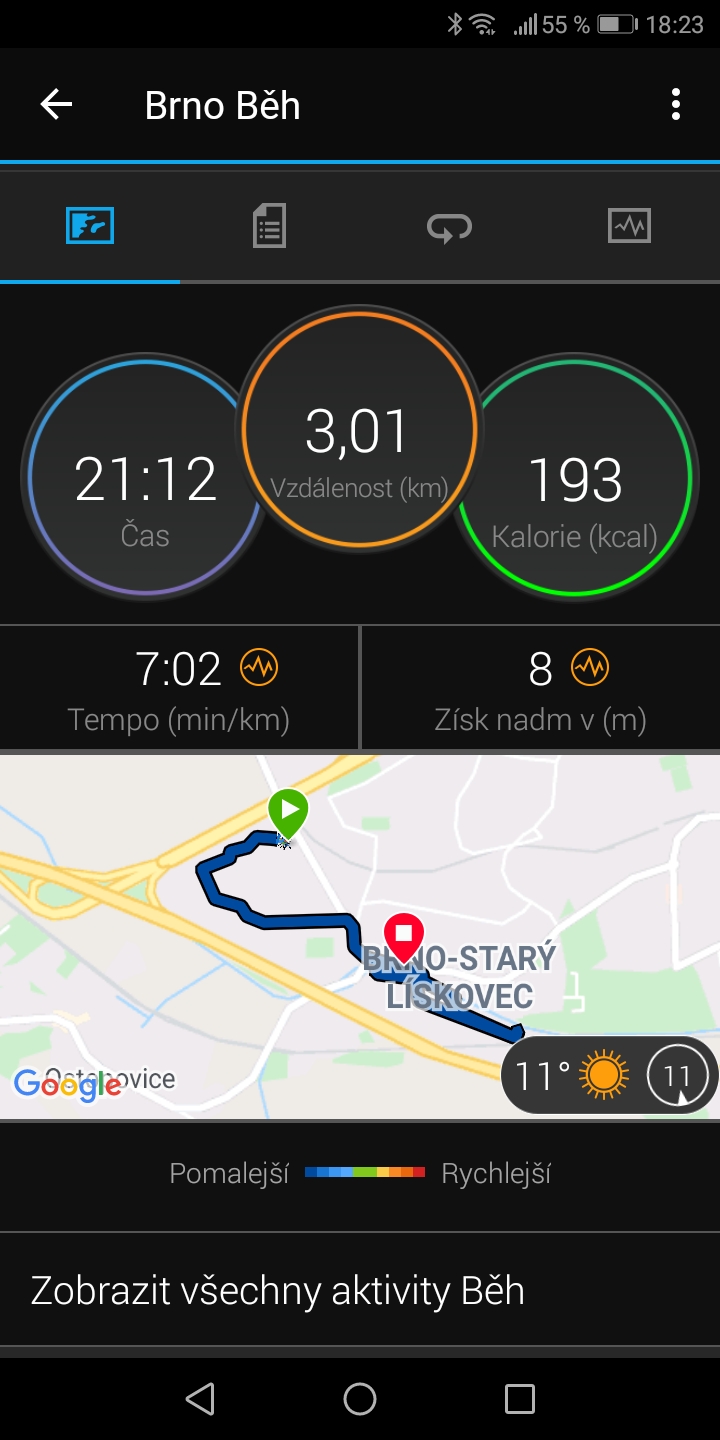This screenshot has height=1440, width=720.
Task: Select the overview tab
Action: coord(90,226)
